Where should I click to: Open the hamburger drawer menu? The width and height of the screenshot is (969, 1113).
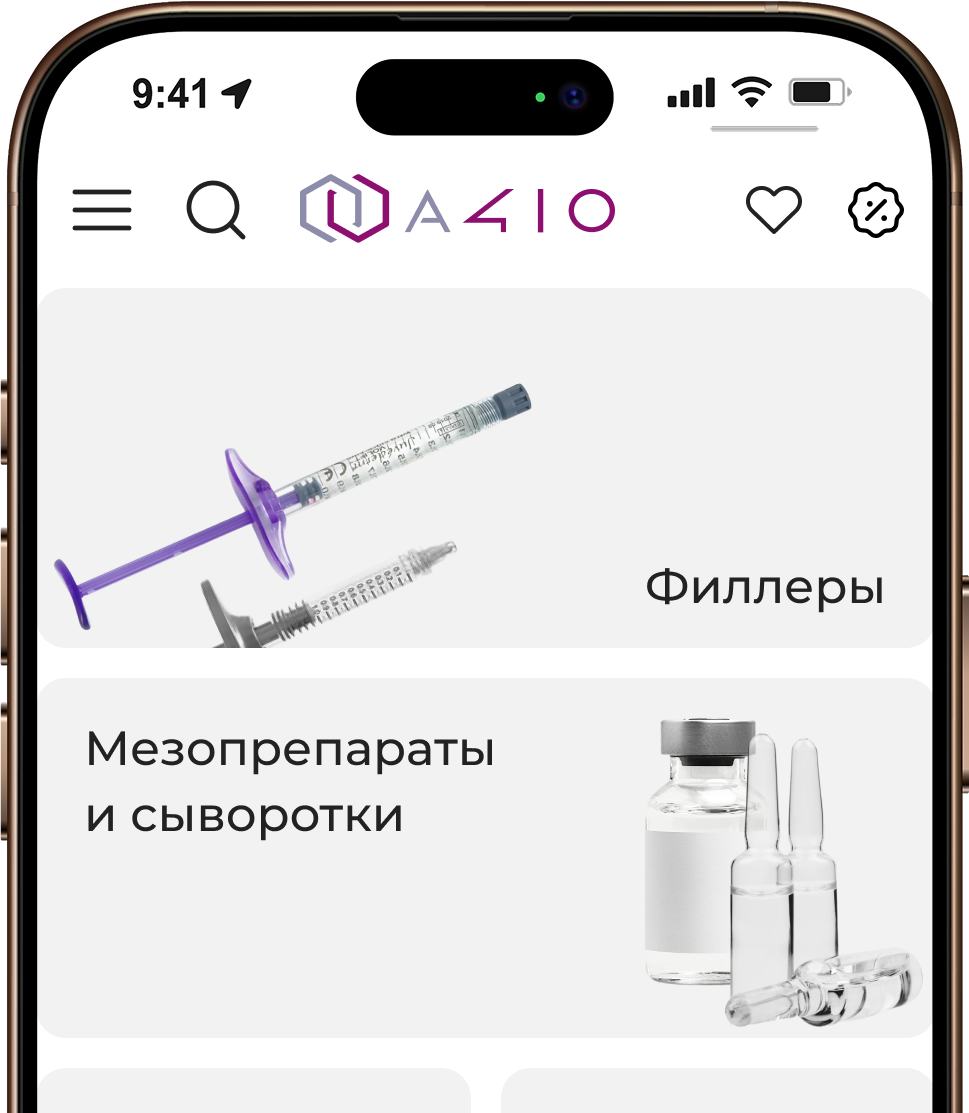click(x=102, y=210)
